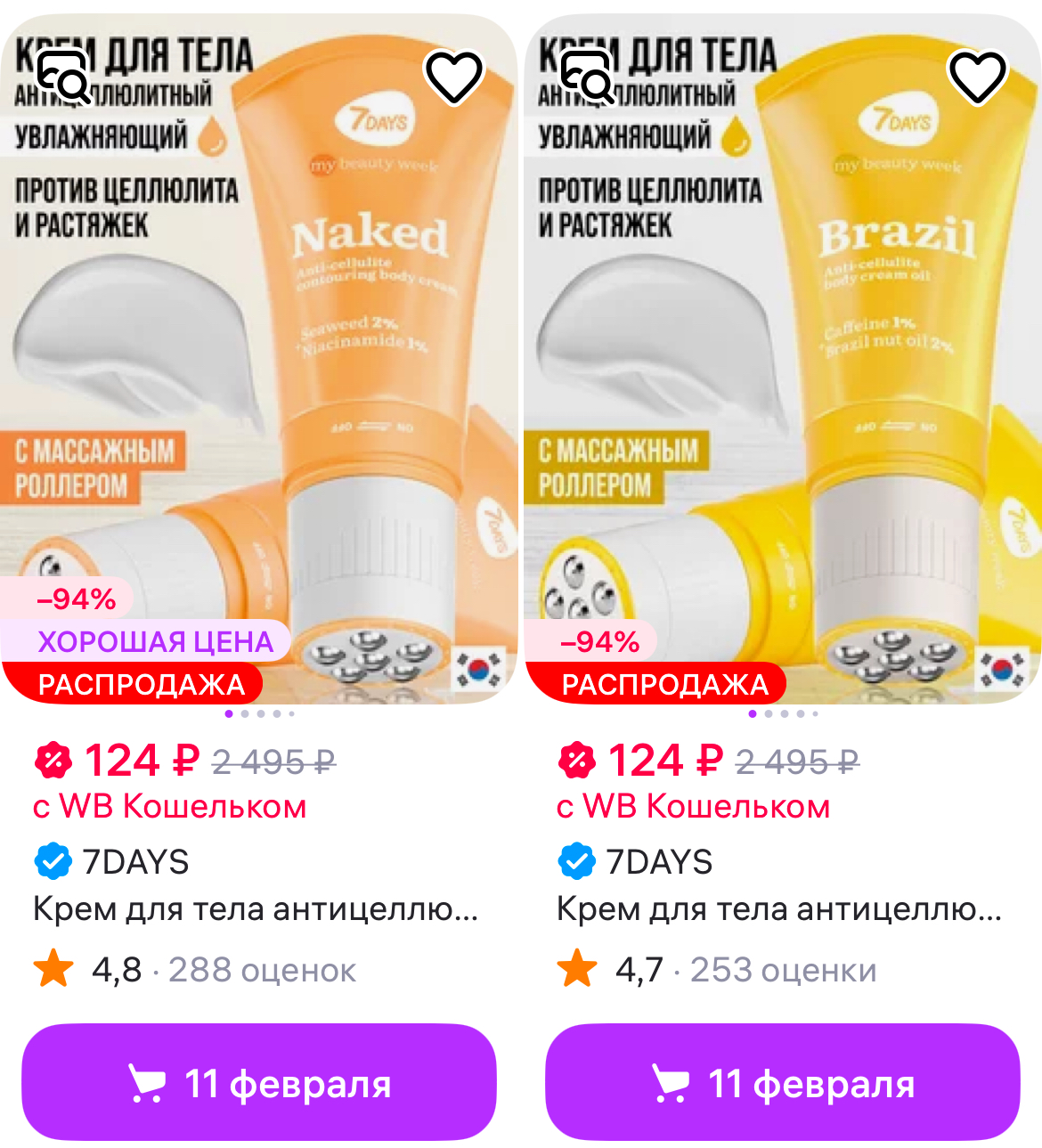Viewport: 1042px width, 1148px height.
Task: Add the Brazil cream to favorites
Action: click(x=977, y=77)
